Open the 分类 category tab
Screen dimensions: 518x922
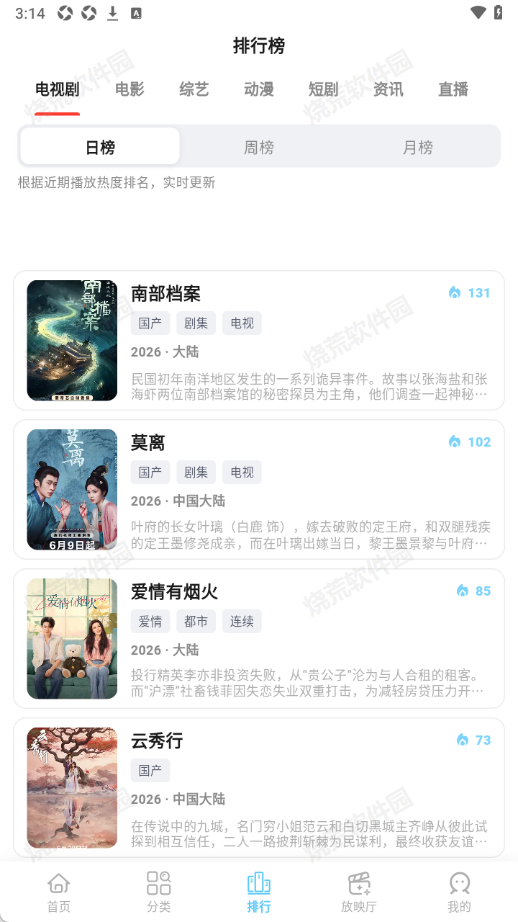pyautogui.click(x=159, y=892)
